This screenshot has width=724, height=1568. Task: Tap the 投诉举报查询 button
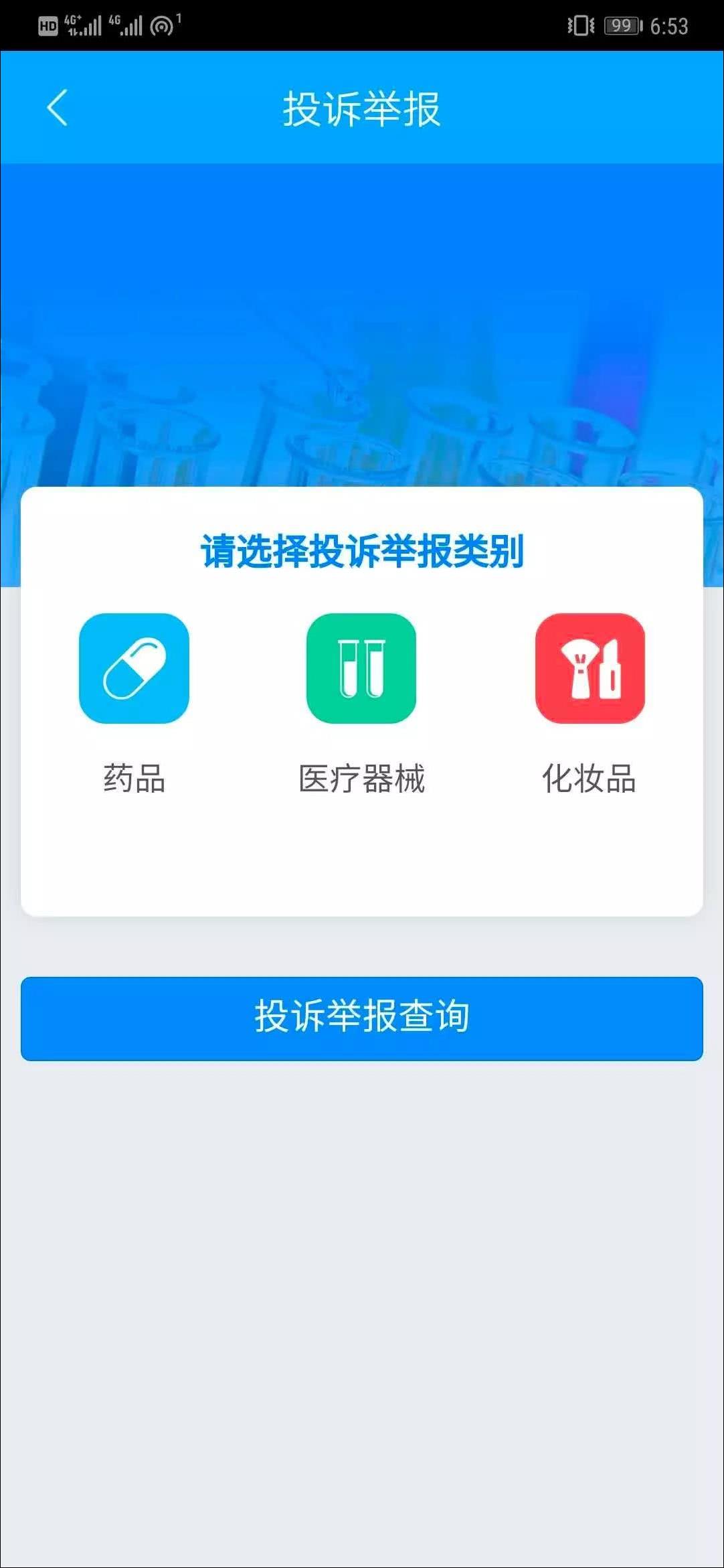(361, 1018)
